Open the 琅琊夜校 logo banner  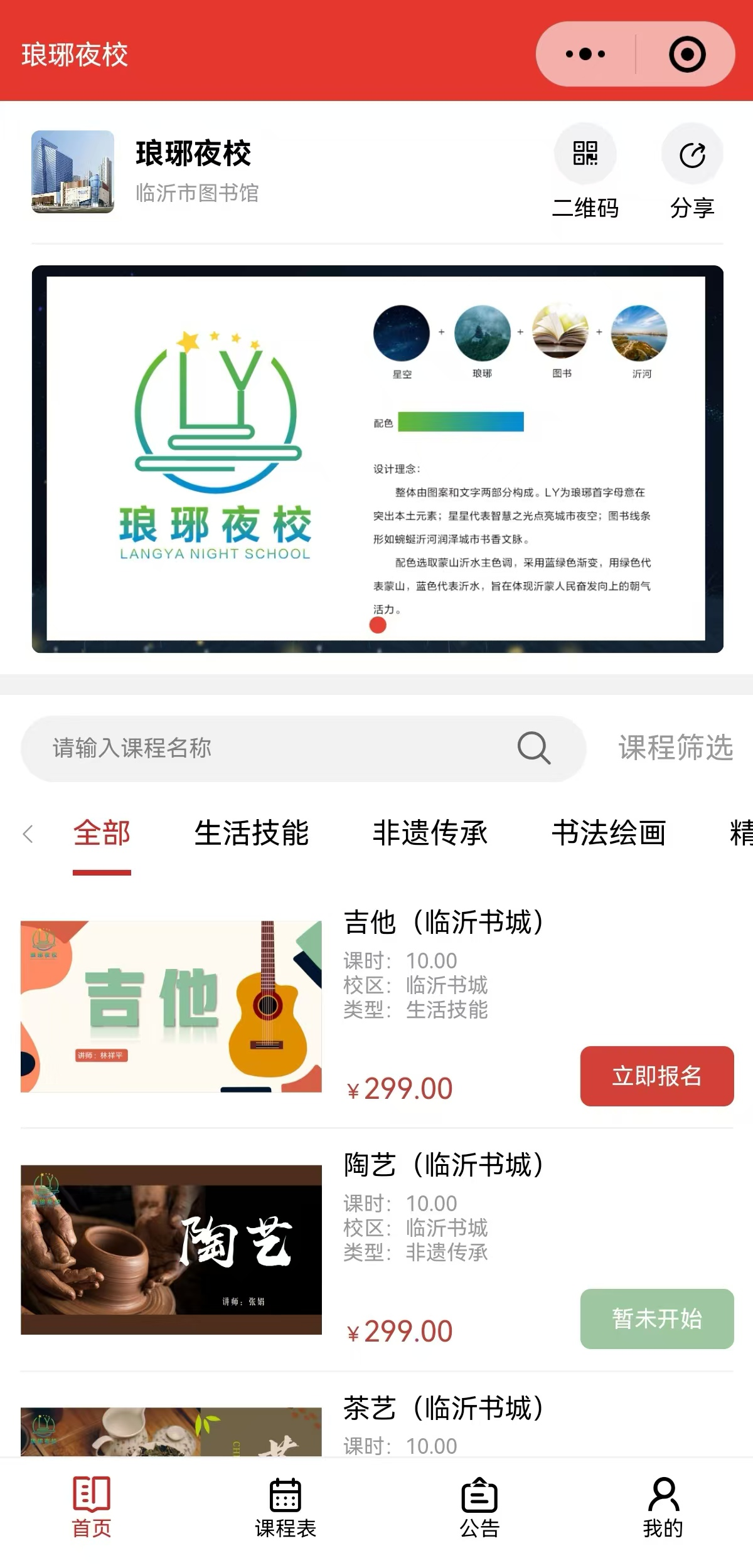[378, 459]
